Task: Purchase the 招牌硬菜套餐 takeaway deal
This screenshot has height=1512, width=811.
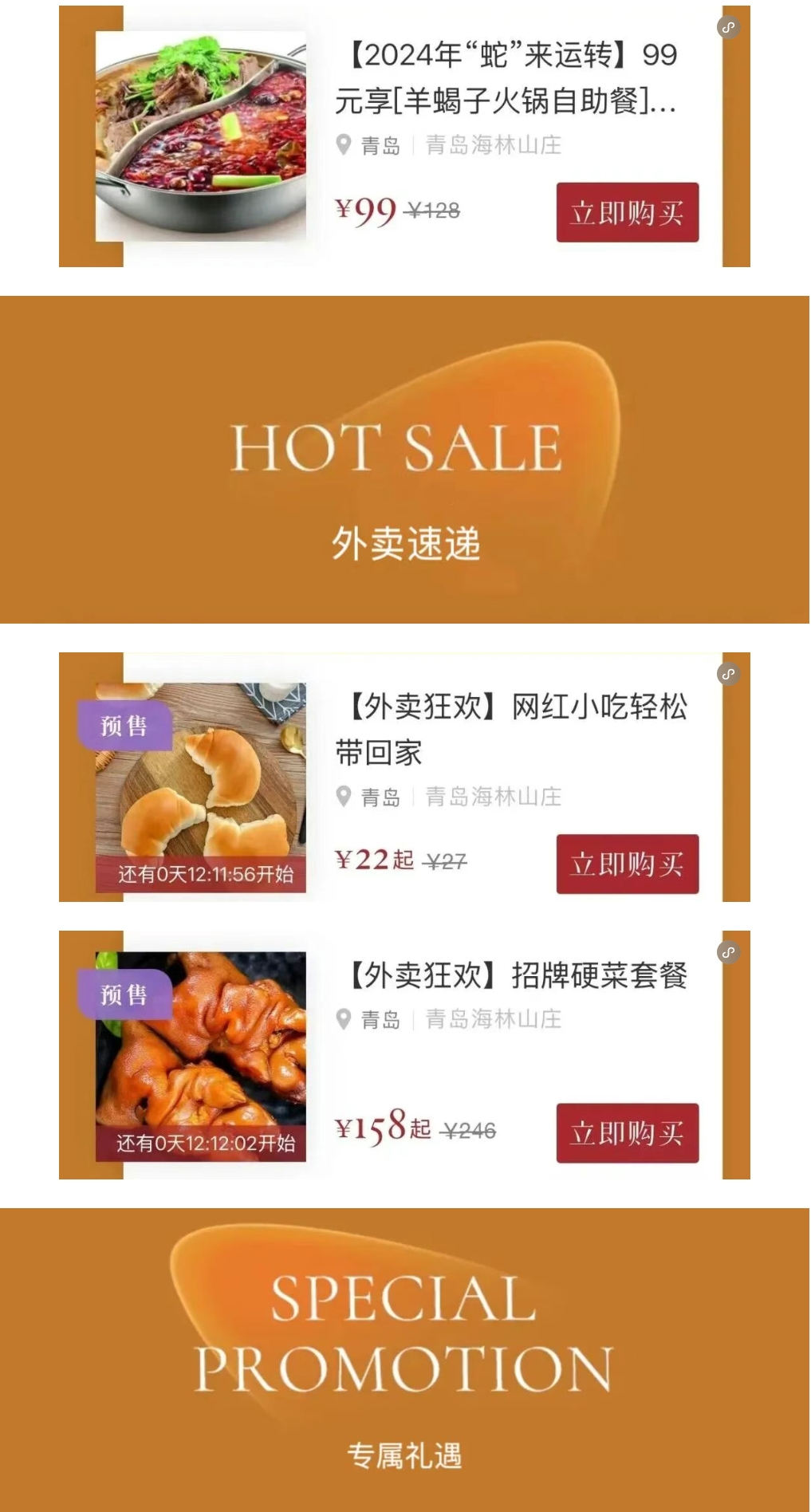Action: [x=627, y=1132]
